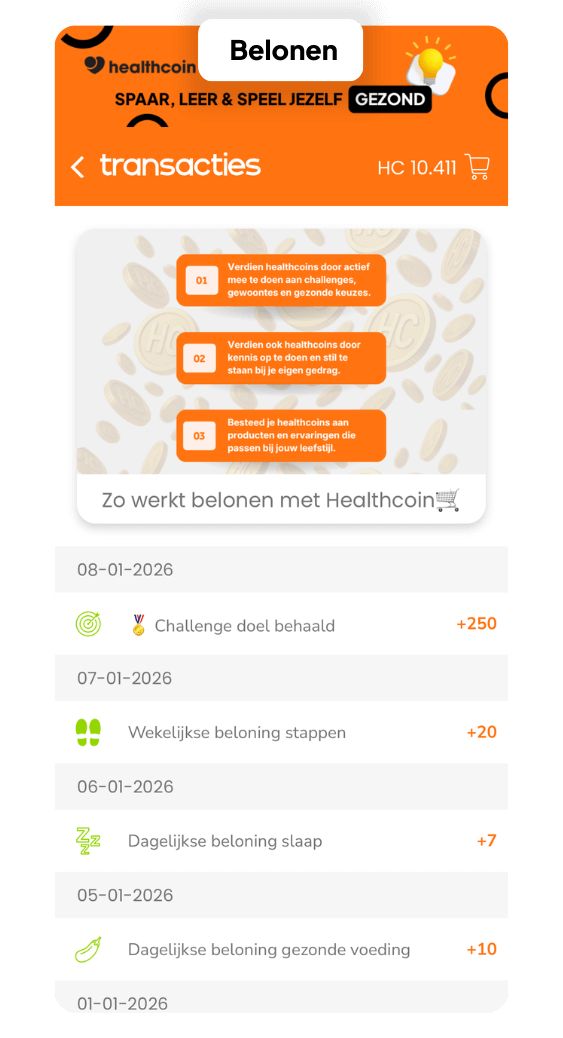563x1038 pixels.
Task: Open the shopping cart icon
Action: coord(477,167)
